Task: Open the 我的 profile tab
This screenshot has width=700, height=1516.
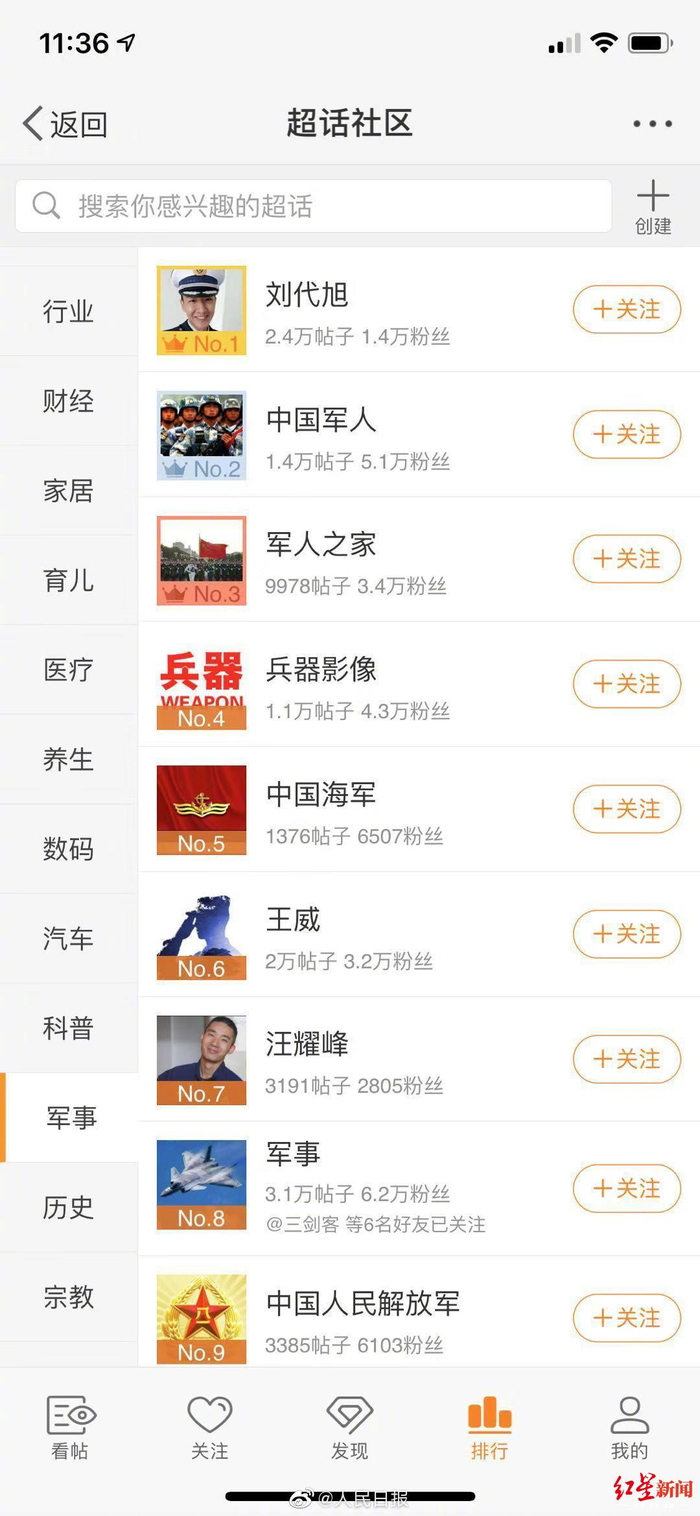Action: pos(629,1428)
